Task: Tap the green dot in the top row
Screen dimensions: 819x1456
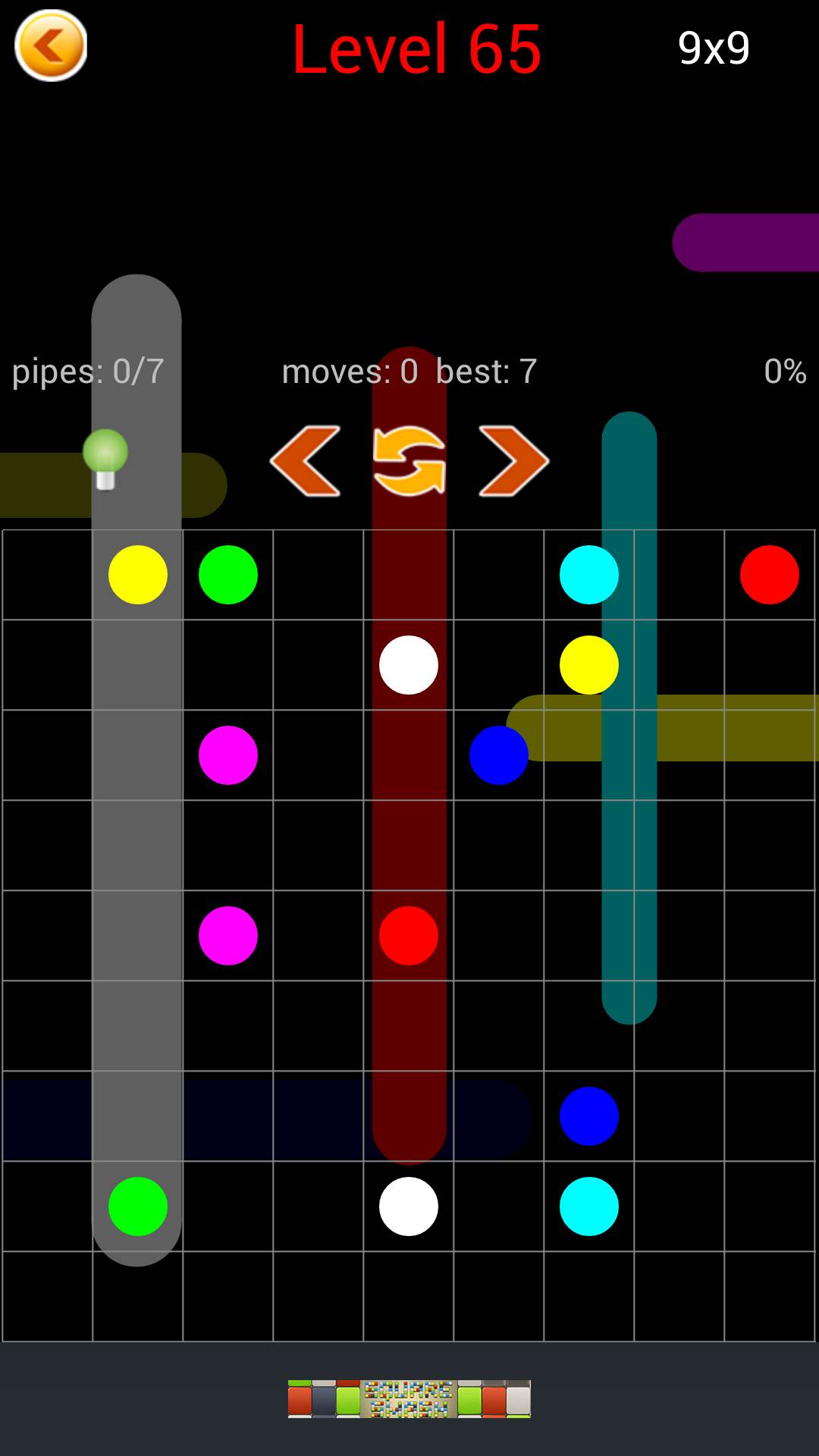Action: [227, 575]
